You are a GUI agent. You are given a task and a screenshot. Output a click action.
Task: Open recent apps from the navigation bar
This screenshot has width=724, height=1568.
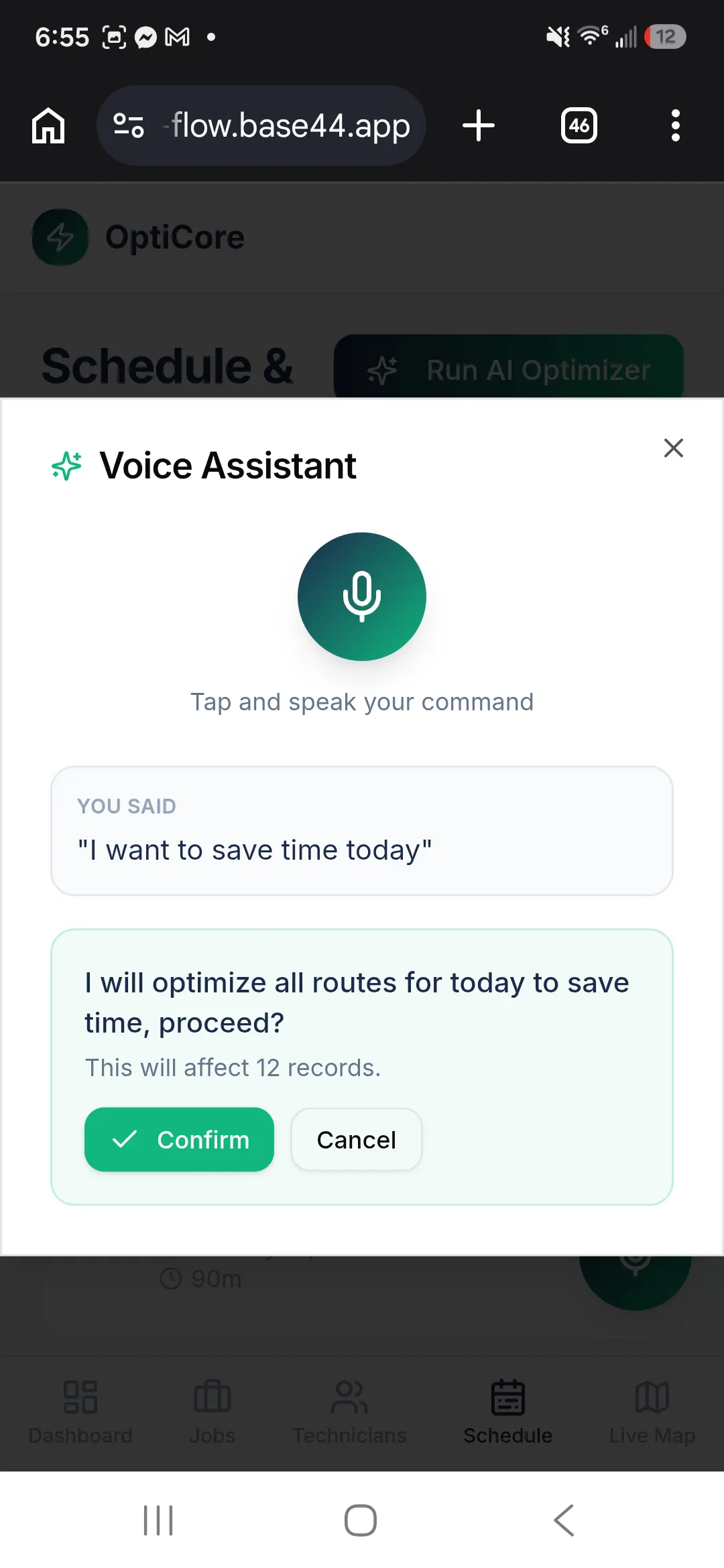click(158, 1520)
